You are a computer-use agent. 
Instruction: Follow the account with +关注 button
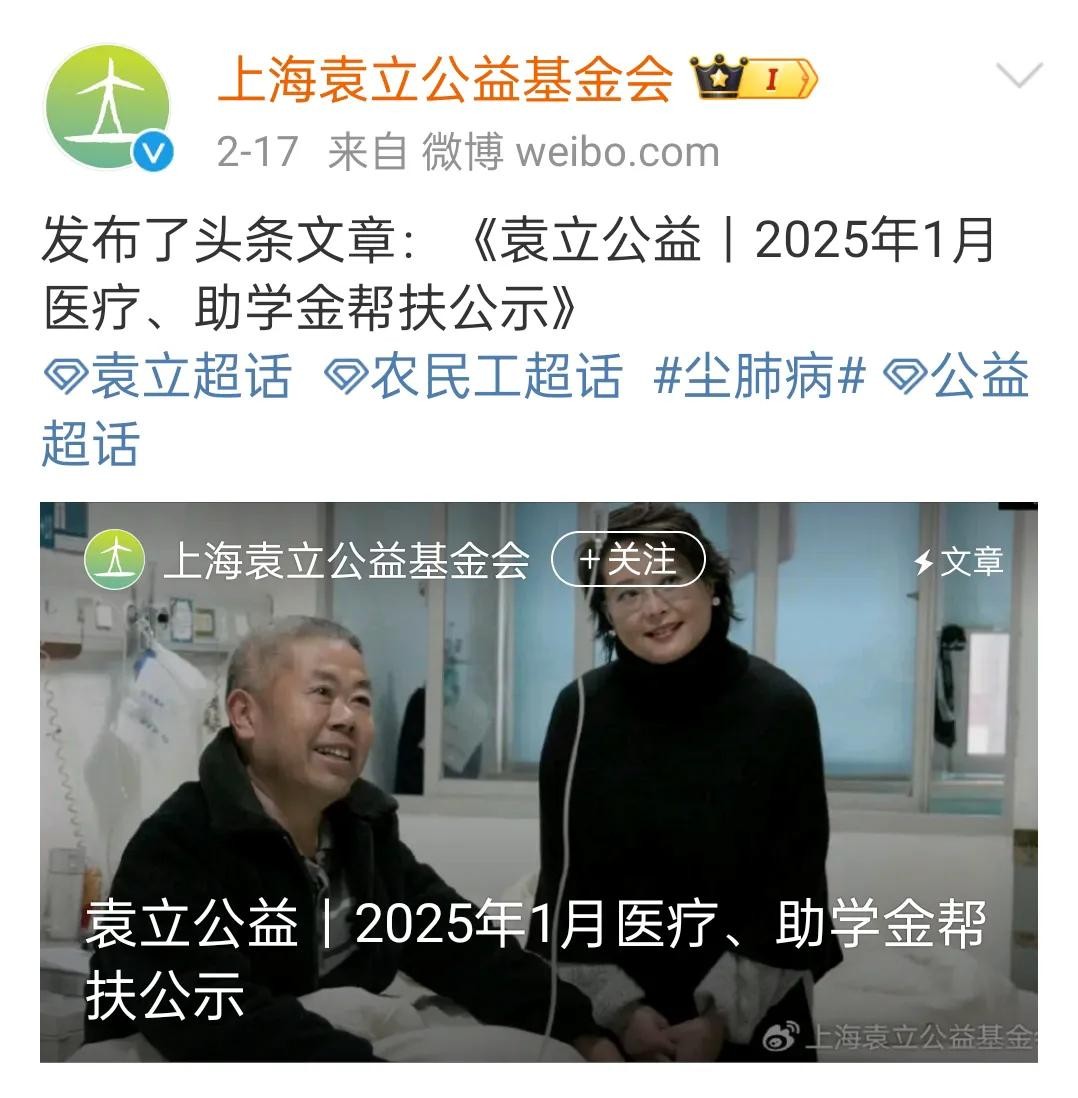(x=628, y=560)
